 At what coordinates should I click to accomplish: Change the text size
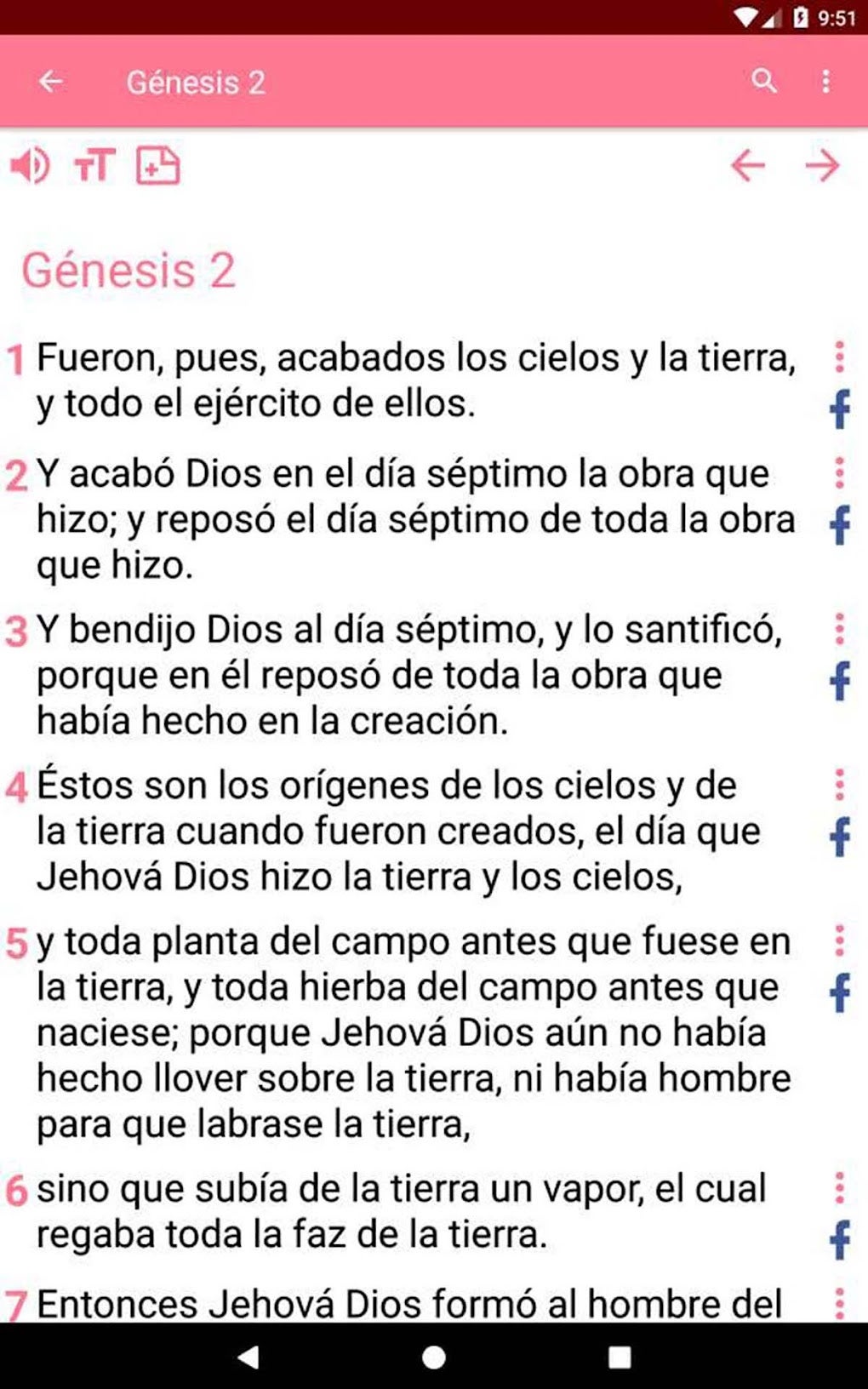94,165
